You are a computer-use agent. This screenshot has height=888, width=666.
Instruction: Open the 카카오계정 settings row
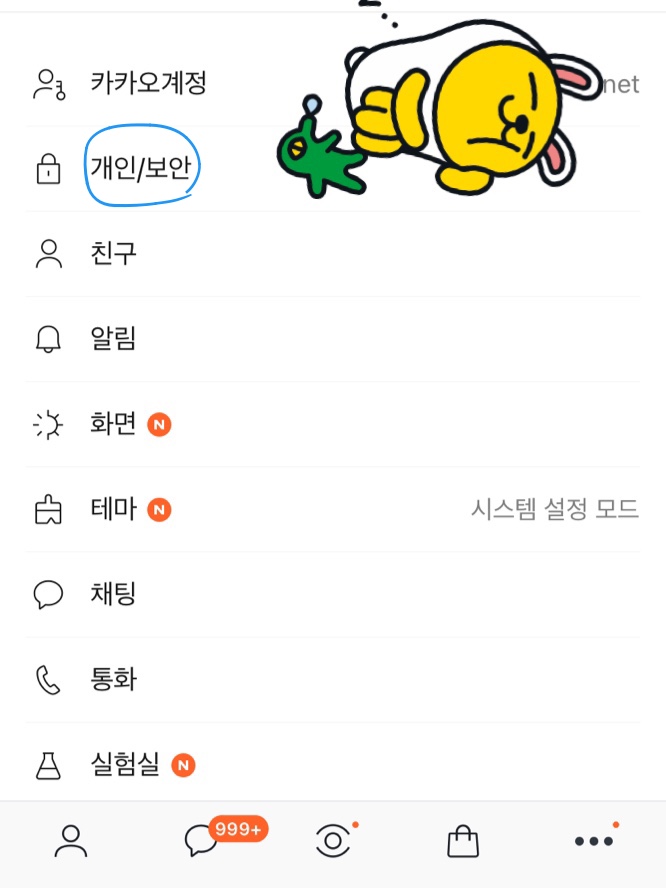[x=148, y=83]
